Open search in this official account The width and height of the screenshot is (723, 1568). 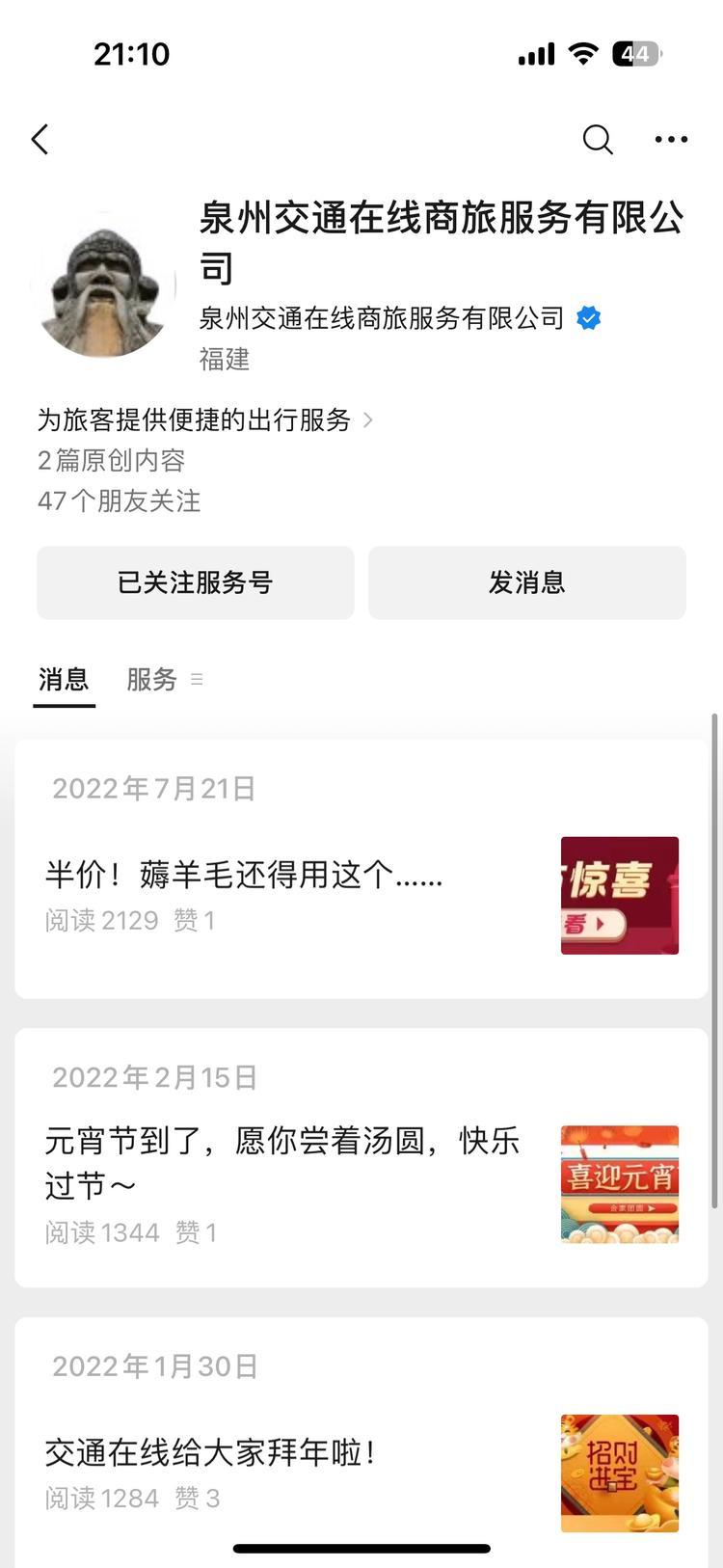[598, 140]
